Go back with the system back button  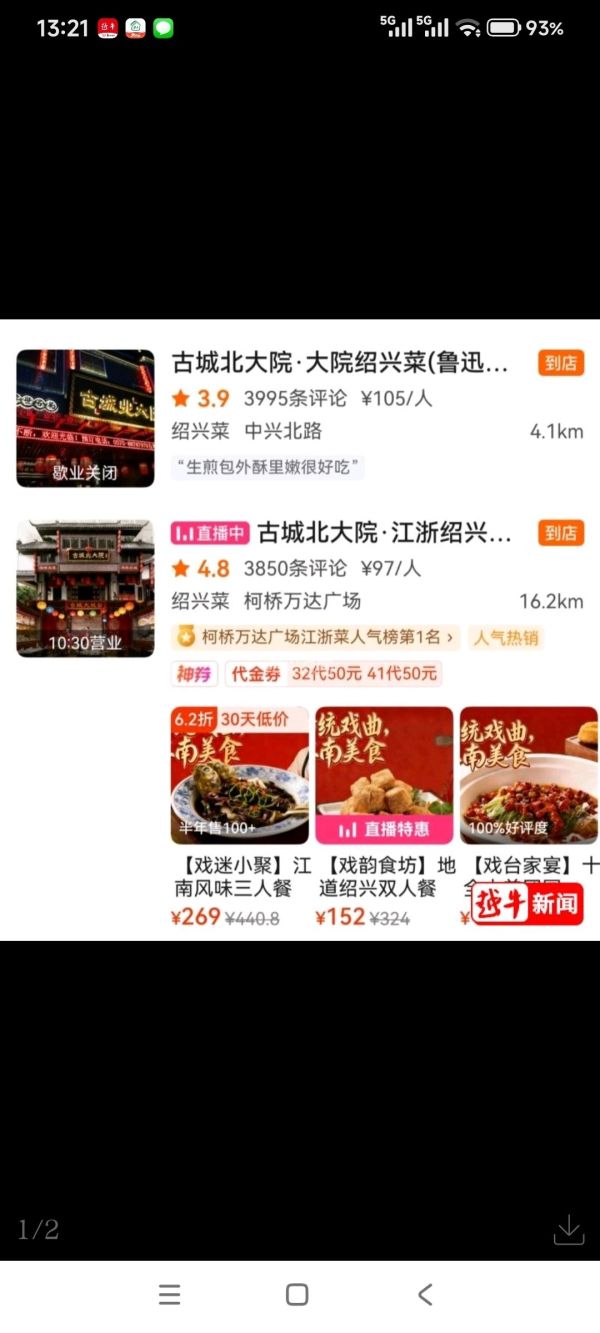point(425,1294)
